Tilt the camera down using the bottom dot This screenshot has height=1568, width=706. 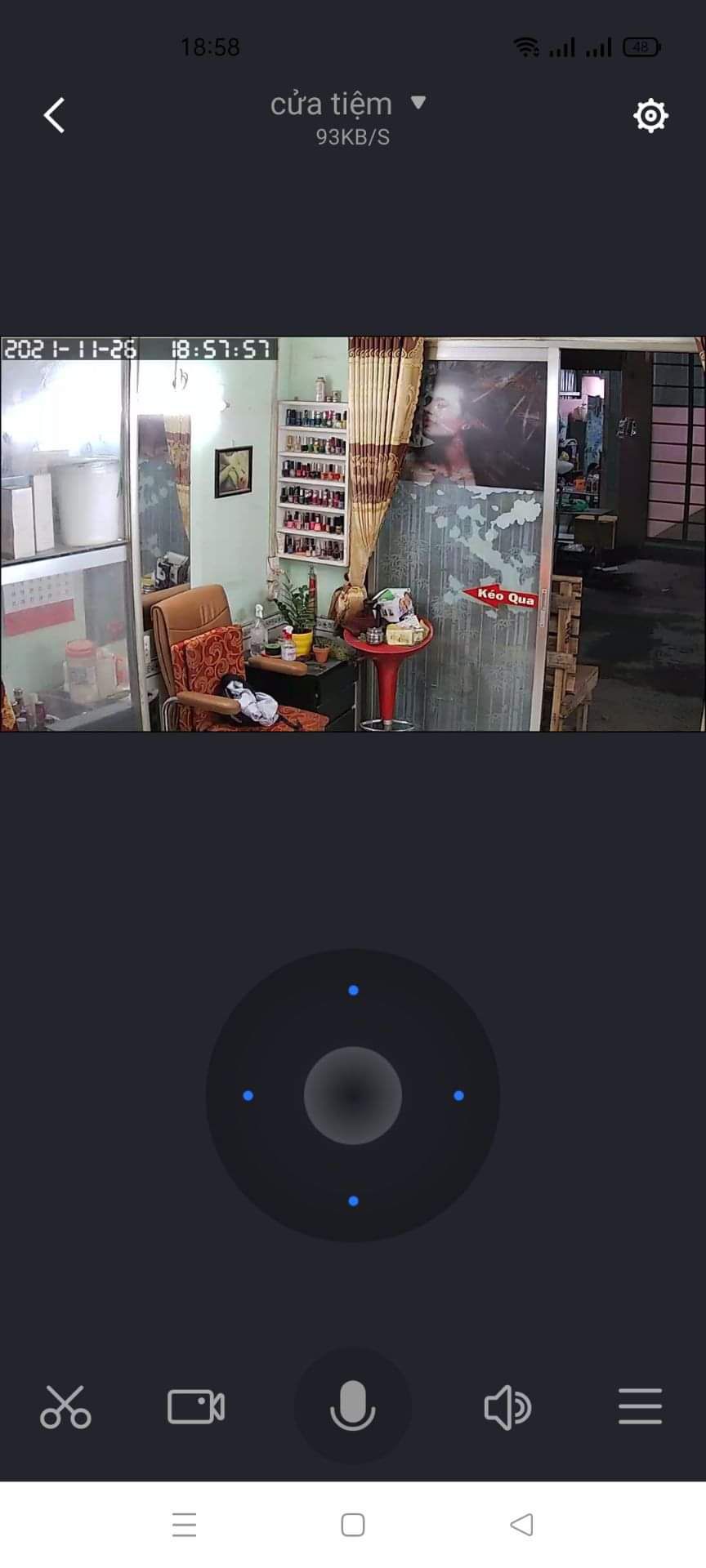pos(352,1200)
